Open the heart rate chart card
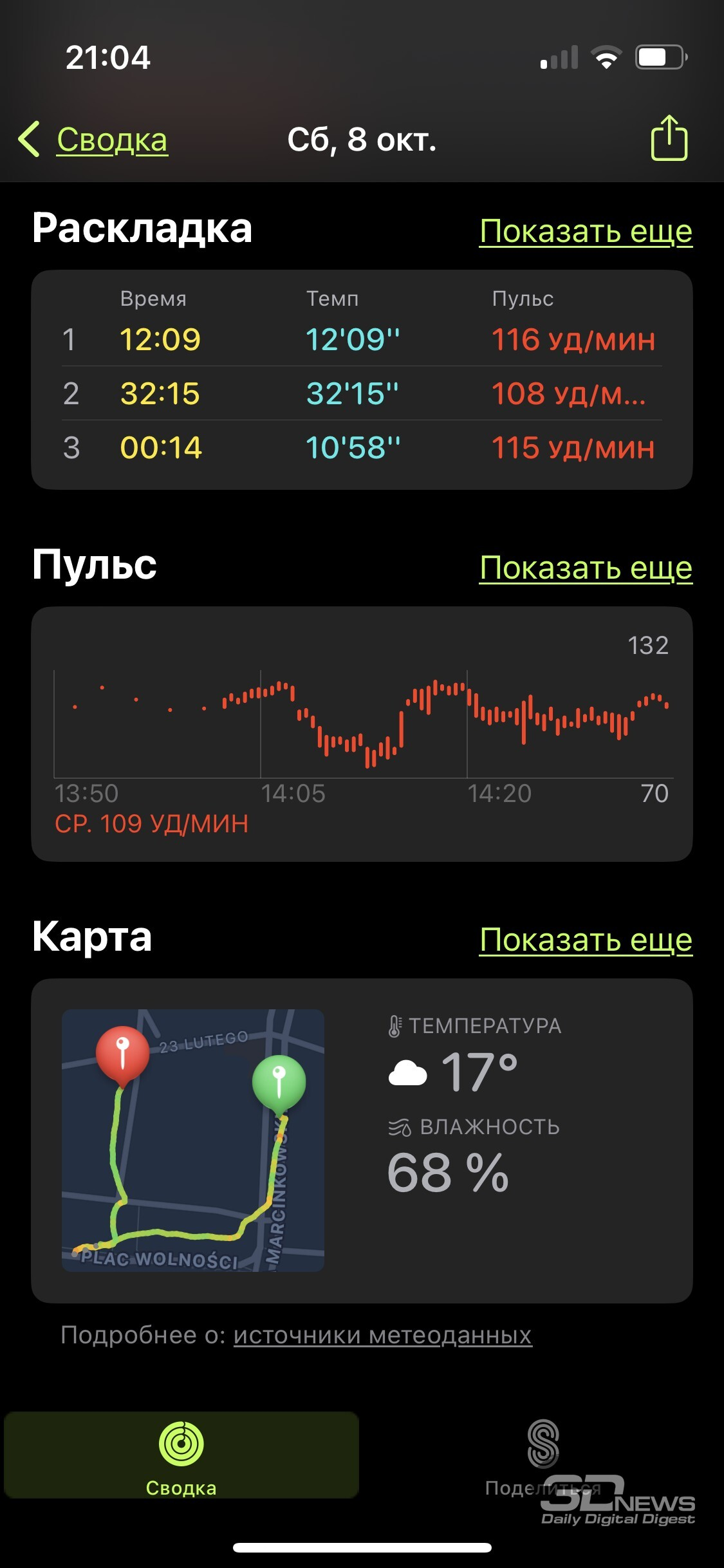724x1568 pixels. click(362, 734)
